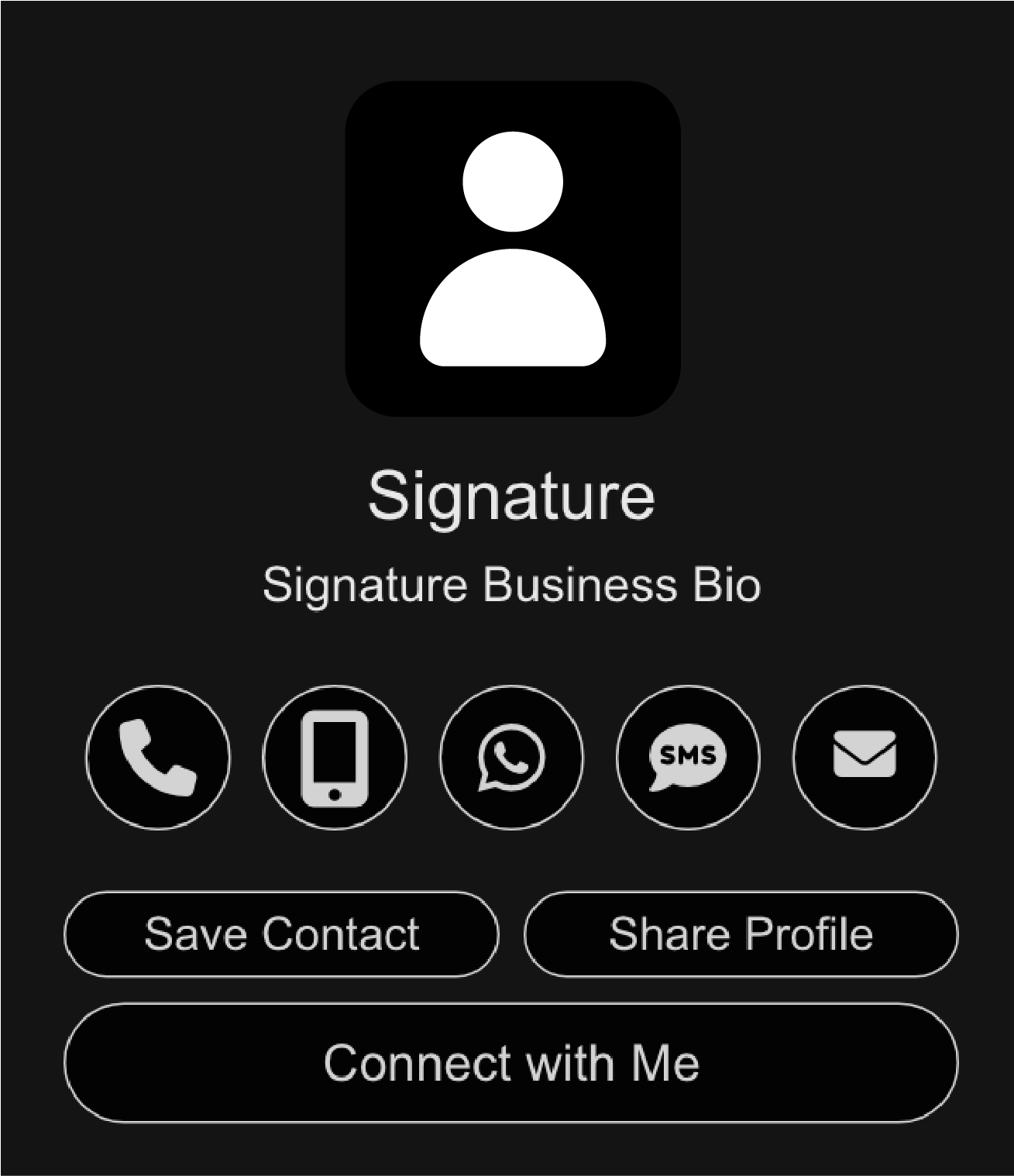Image resolution: width=1014 pixels, height=1176 pixels.
Task: Tap the phone call icon
Action: tap(158, 757)
